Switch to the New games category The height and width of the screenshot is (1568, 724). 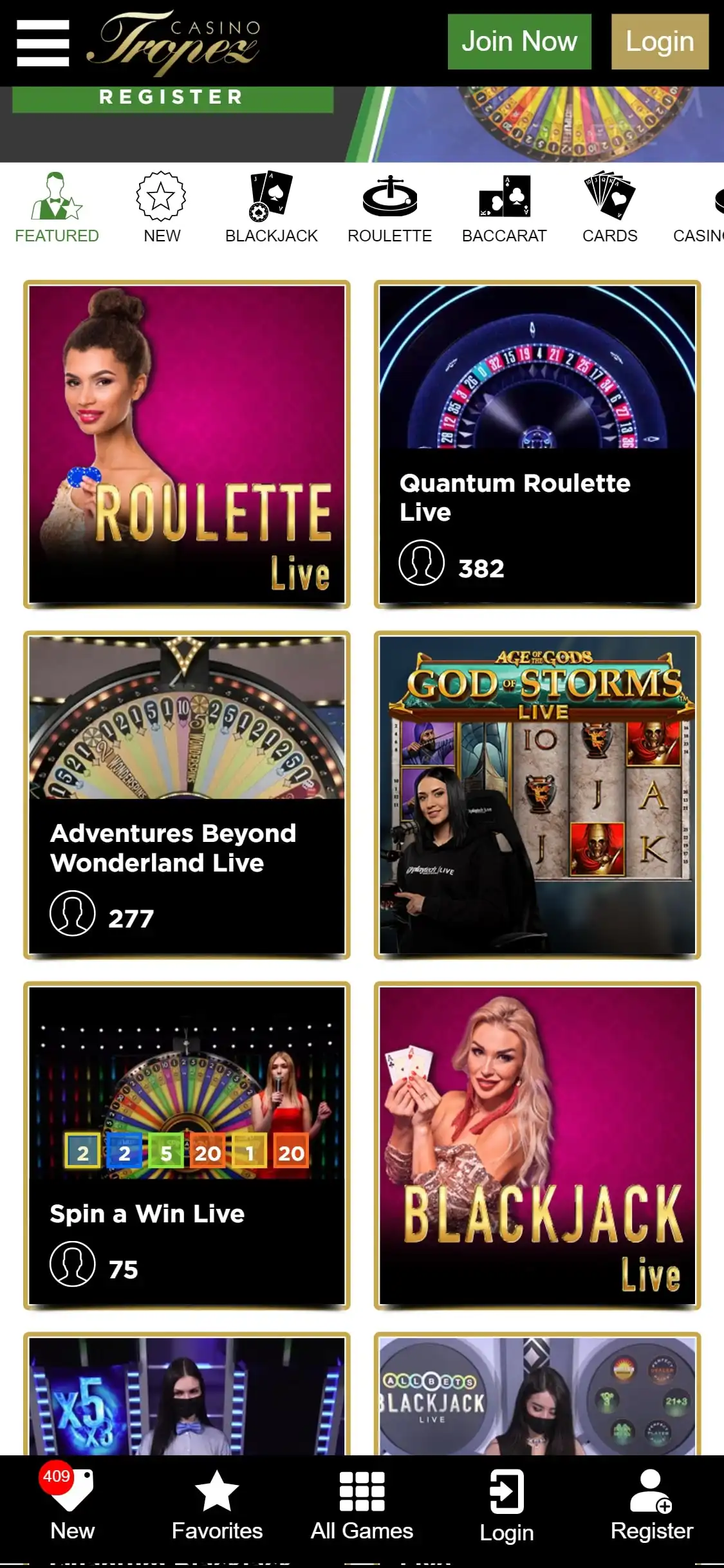(x=162, y=209)
